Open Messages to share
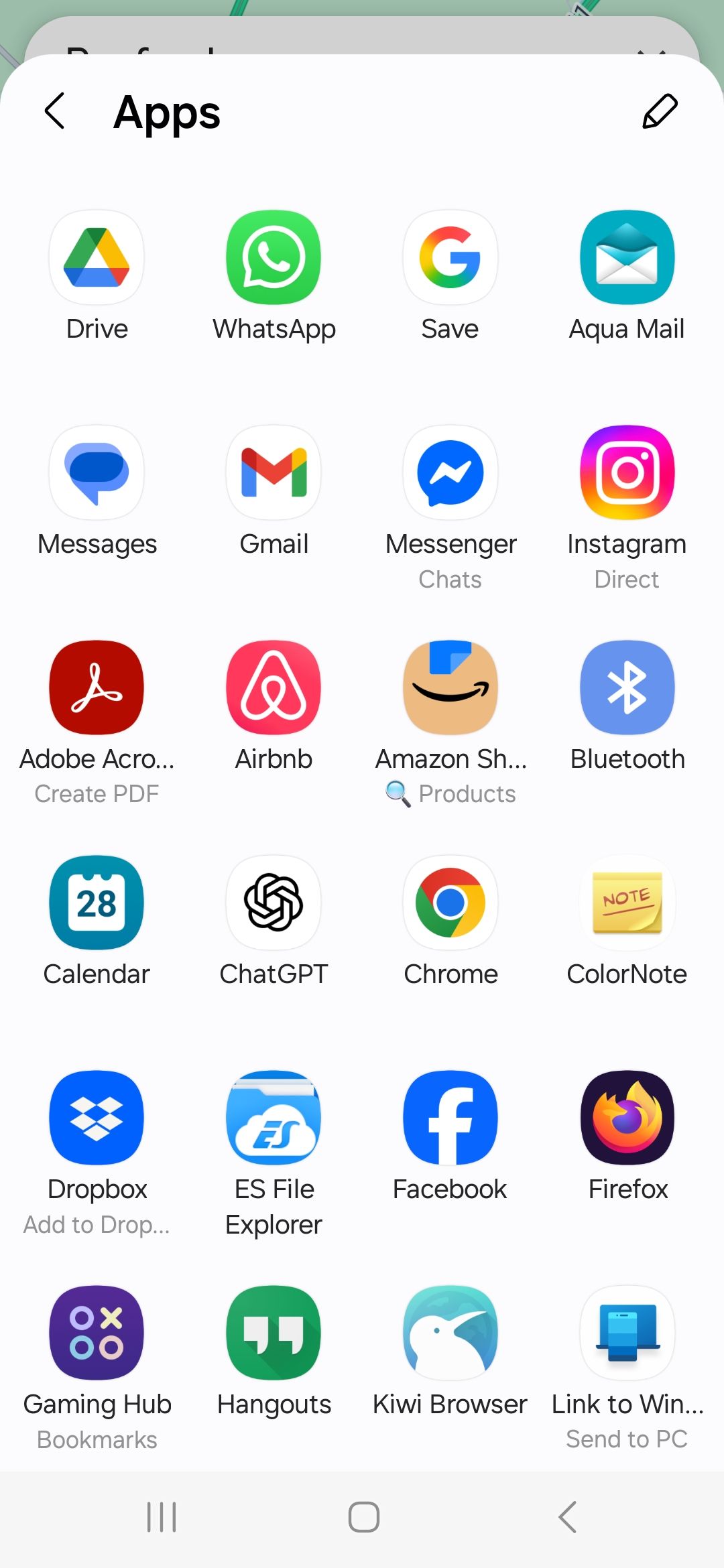Image resolution: width=724 pixels, height=1568 pixels. tap(97, 473)
